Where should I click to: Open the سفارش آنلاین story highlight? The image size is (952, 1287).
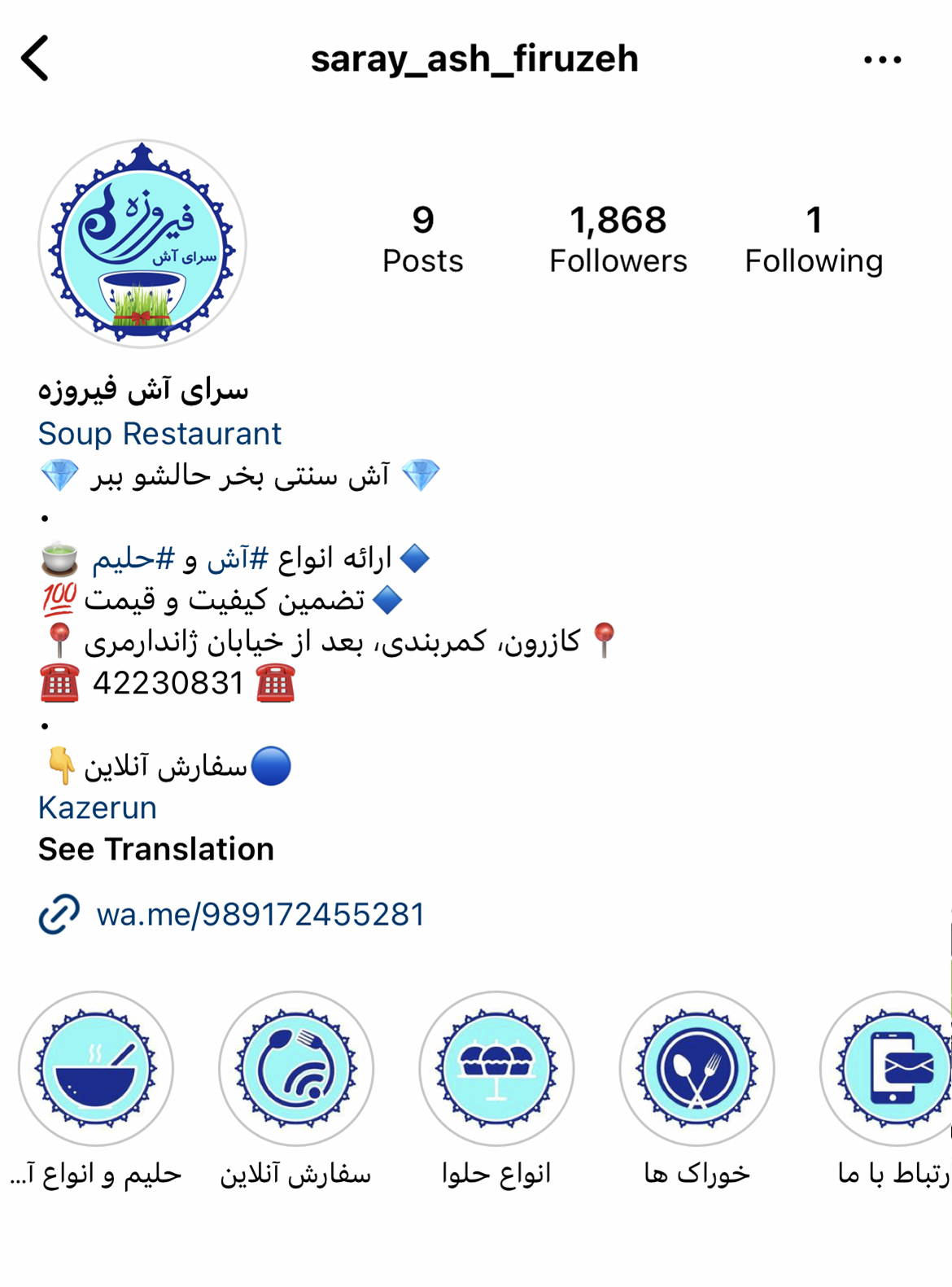click(x=296, y=1069)
